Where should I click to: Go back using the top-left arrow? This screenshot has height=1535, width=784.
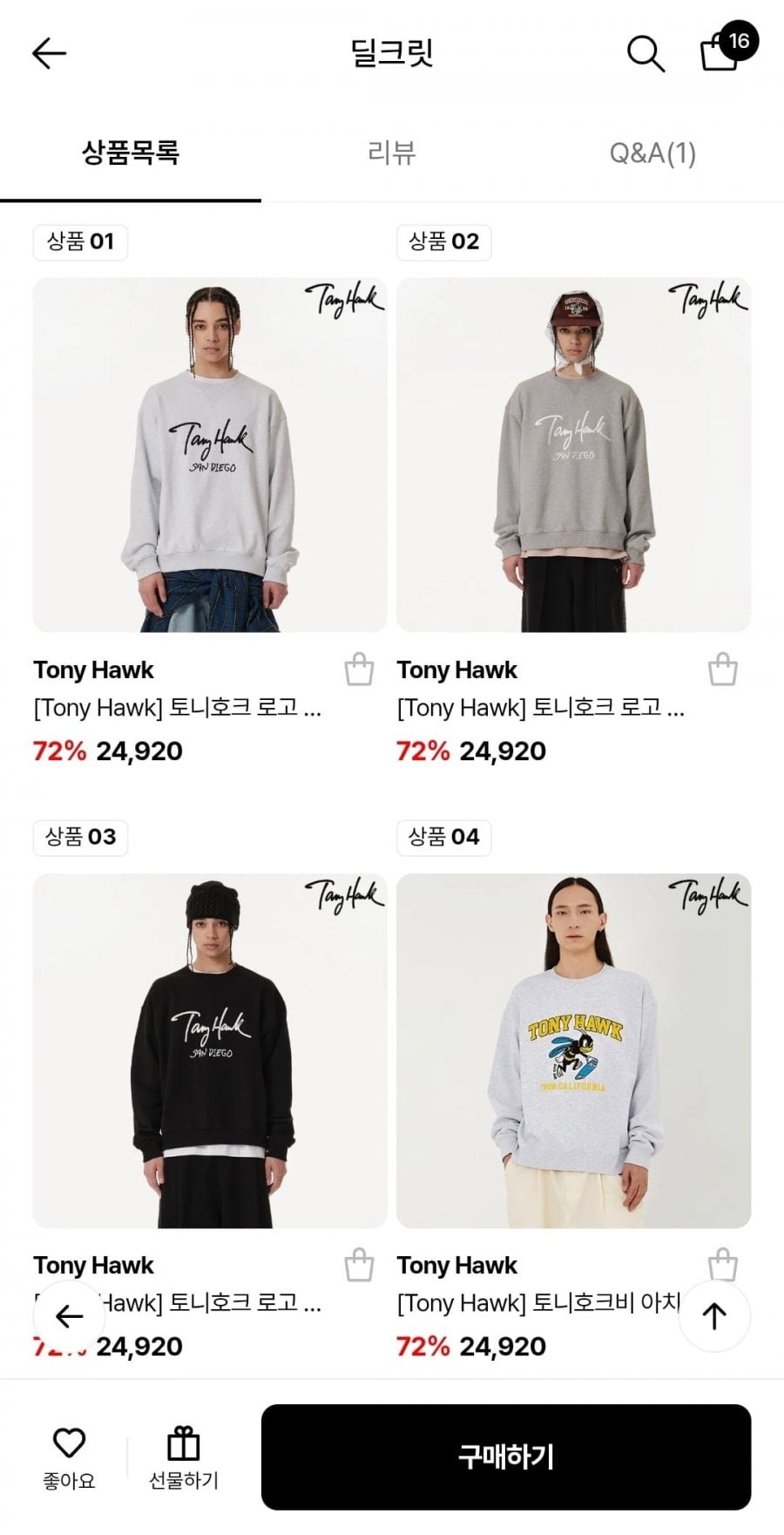(49, 53)
